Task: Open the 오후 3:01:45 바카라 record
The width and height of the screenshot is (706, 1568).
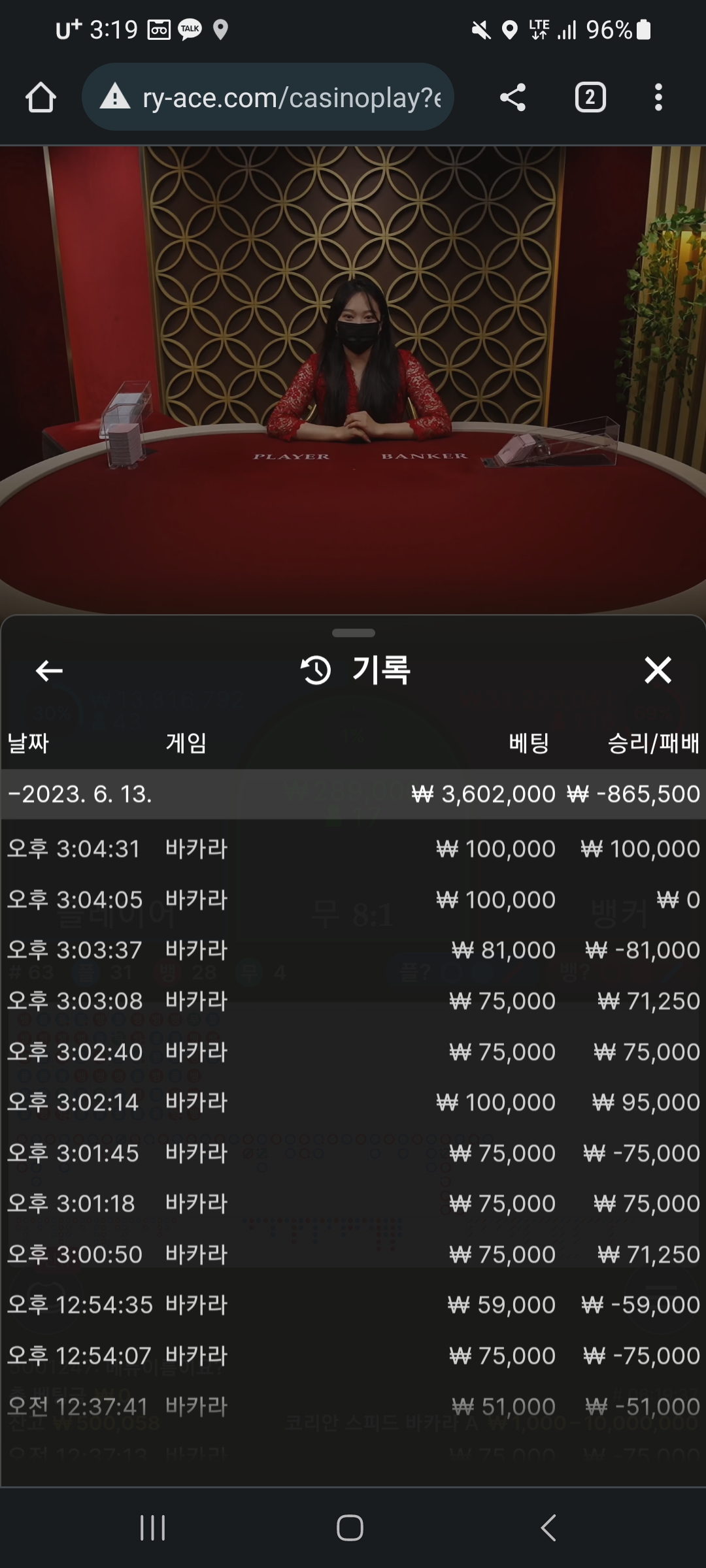Action: click(353, 1153)
